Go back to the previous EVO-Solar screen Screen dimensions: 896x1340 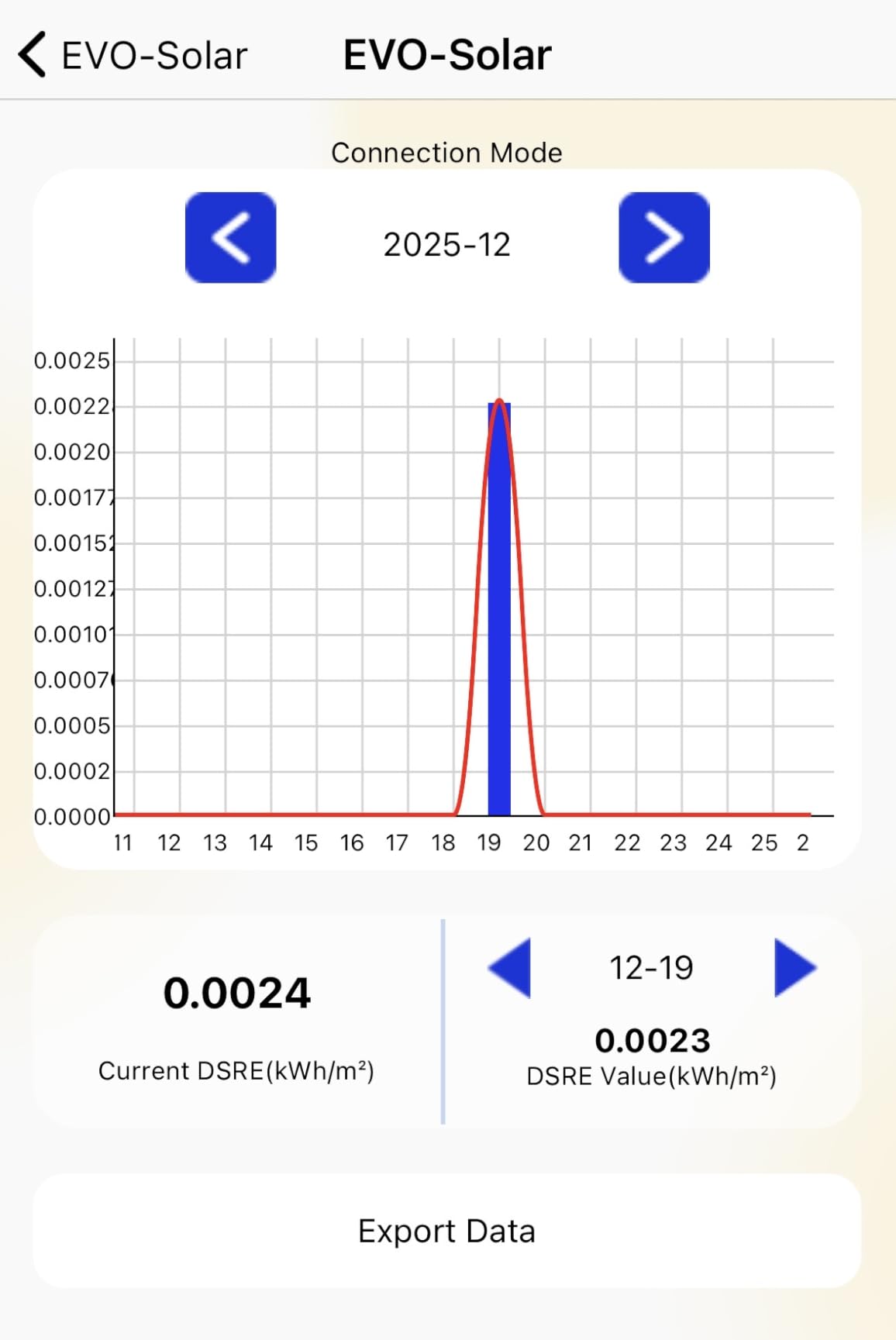tap(132, 56)
